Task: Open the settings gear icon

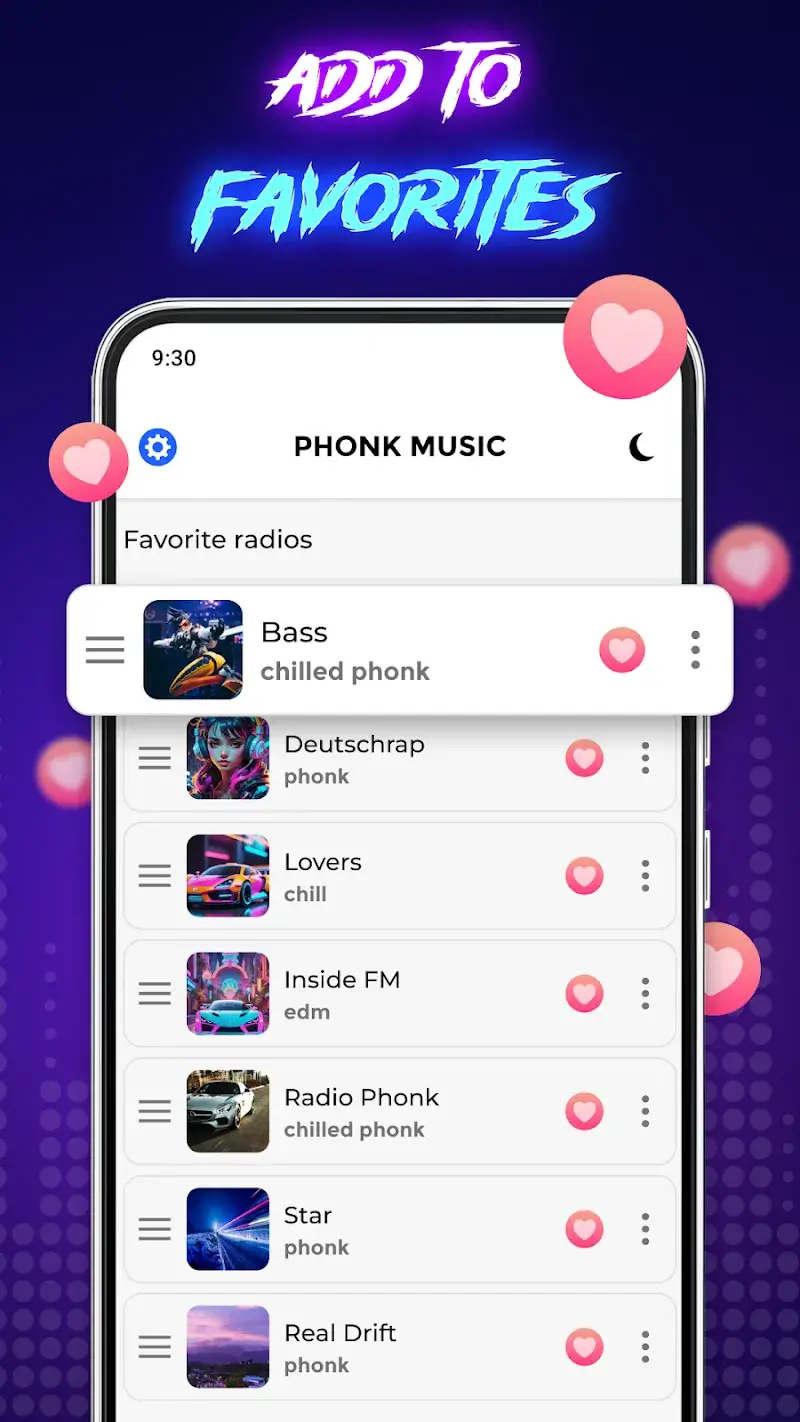Action: click(157, 447)
